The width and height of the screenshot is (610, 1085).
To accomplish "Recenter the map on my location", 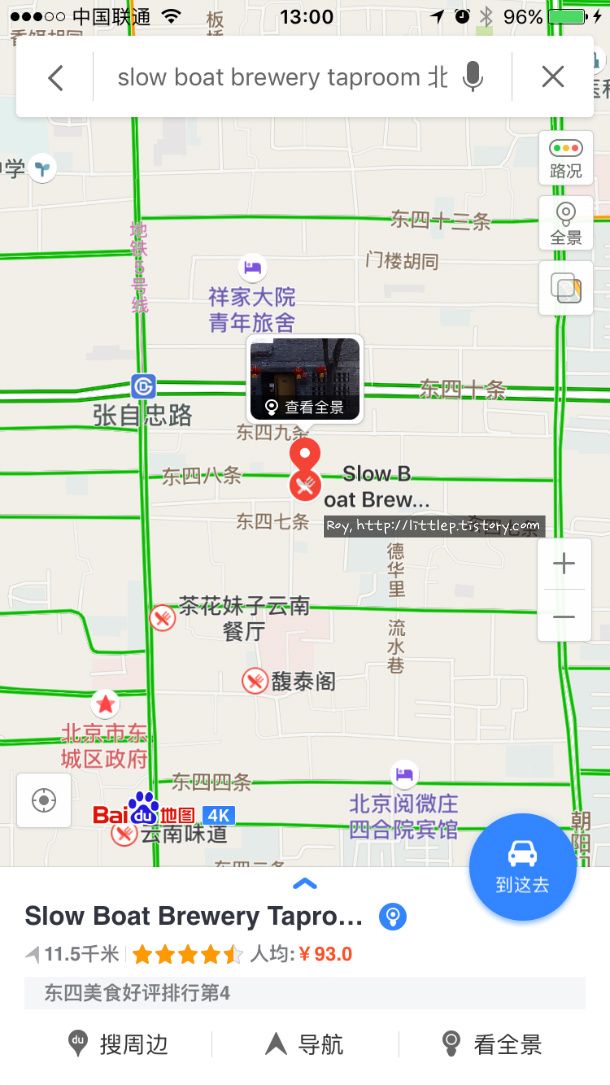I will [44, 801].
